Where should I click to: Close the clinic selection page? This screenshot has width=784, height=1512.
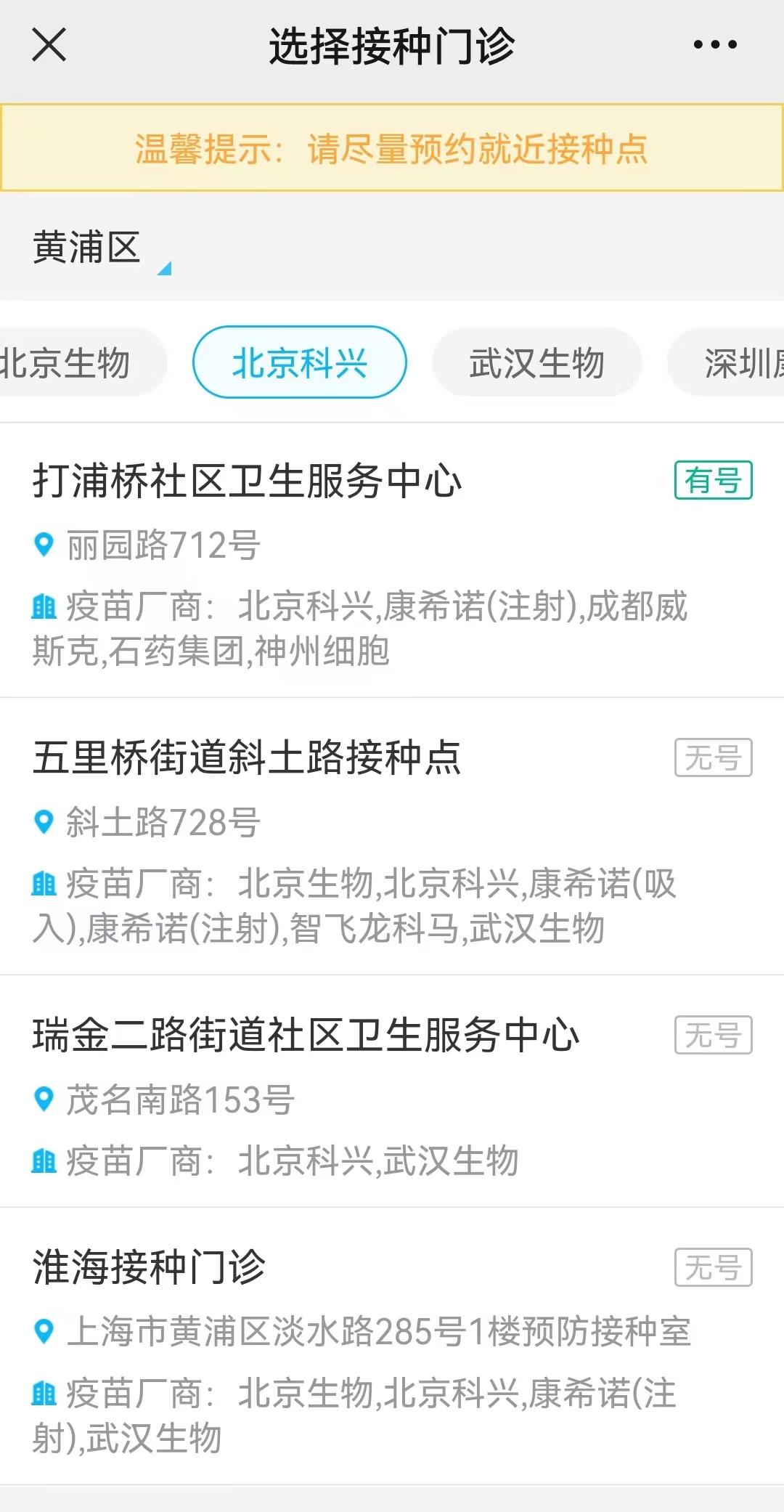point(49,45)
